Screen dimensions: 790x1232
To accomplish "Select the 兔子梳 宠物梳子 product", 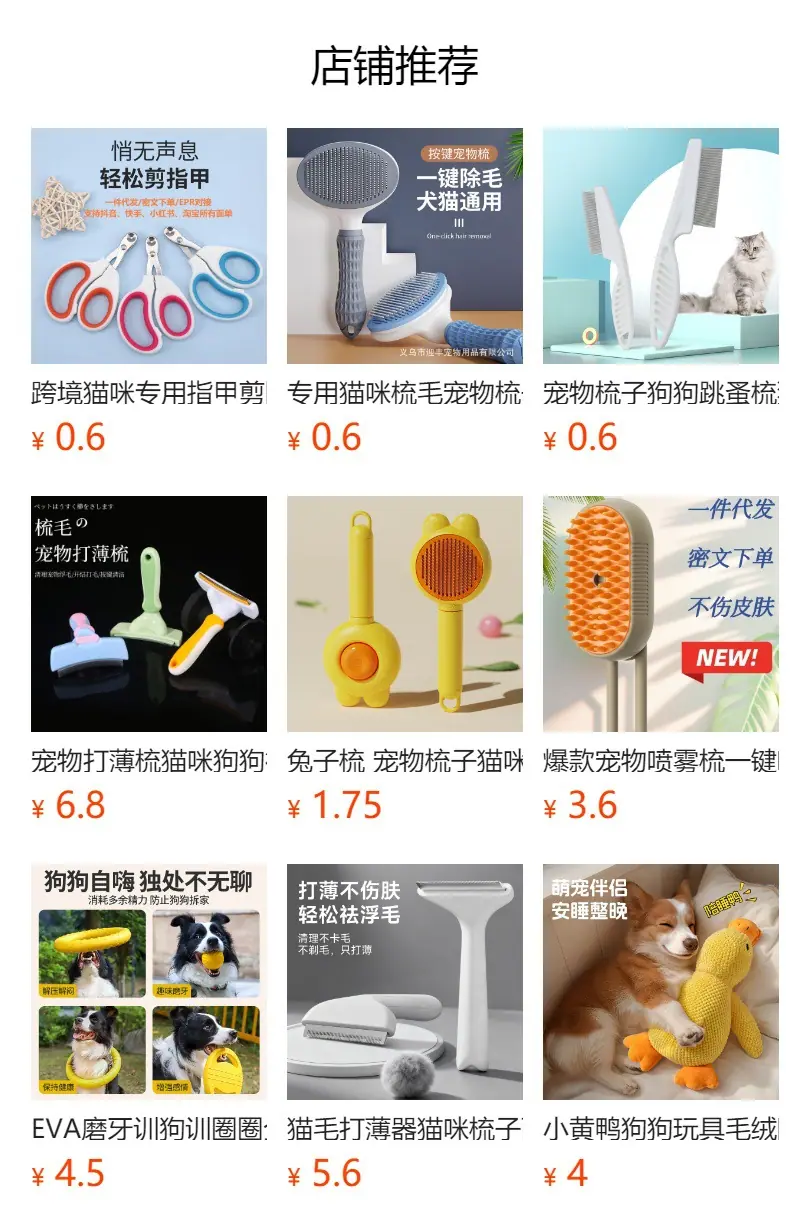I will [x=405, y=660].
